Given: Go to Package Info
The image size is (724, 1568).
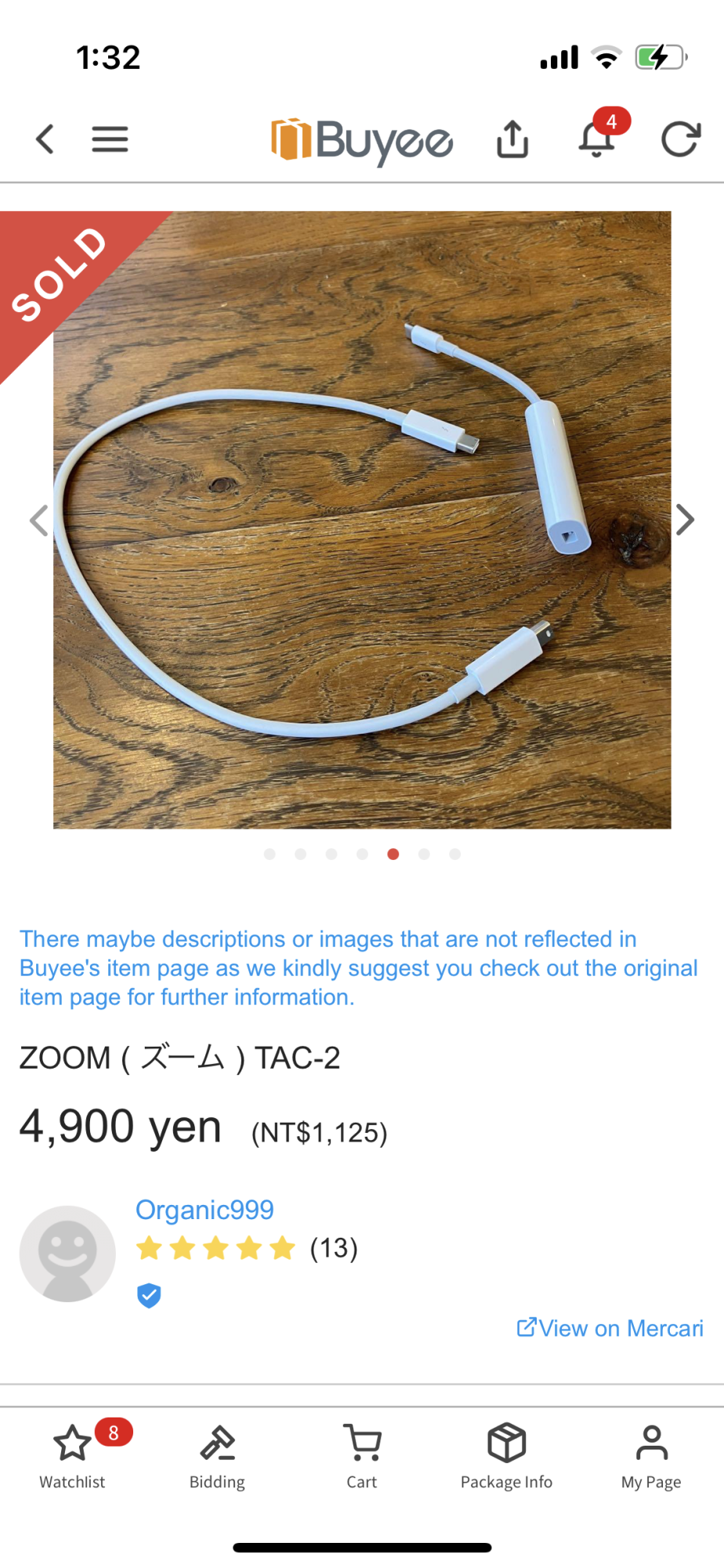Looking at the screenshot, I should click(506, 1456).
